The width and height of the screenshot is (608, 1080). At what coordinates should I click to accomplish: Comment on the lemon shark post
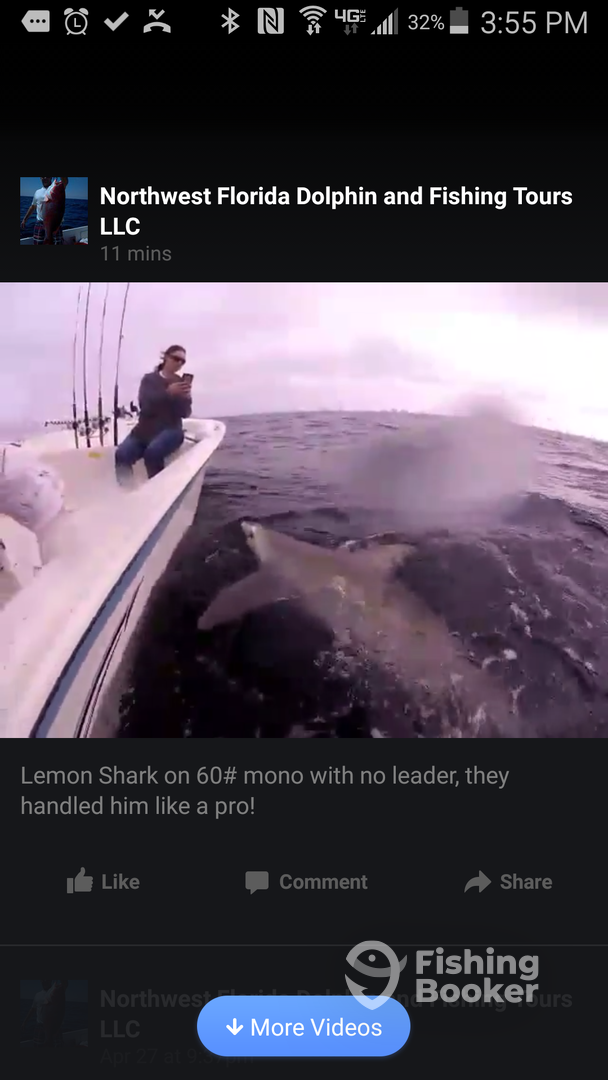306,882
